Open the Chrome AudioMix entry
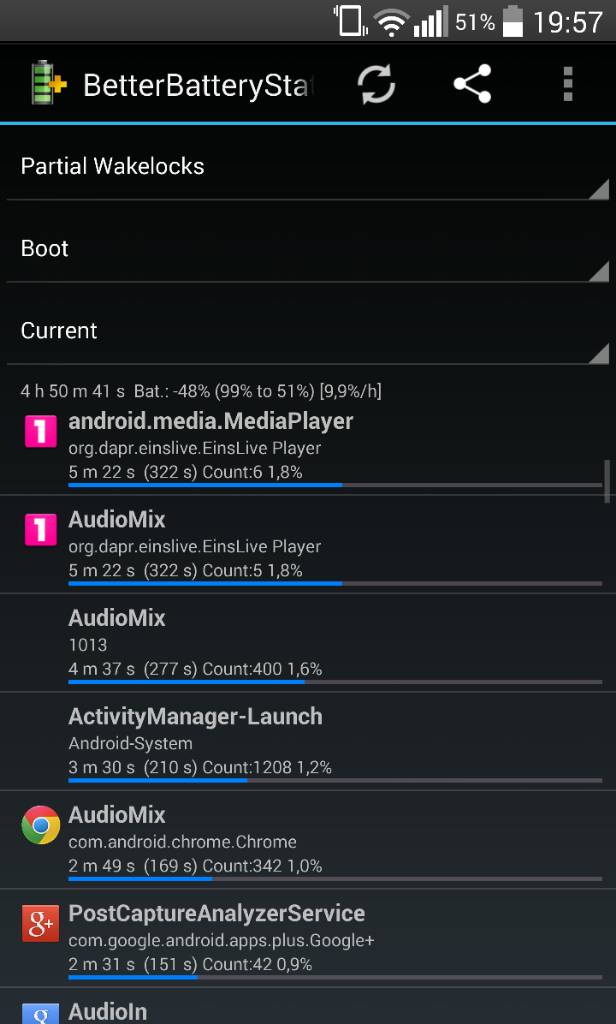The height and width of the screenshot is (1024, 616). pos(308,840)
